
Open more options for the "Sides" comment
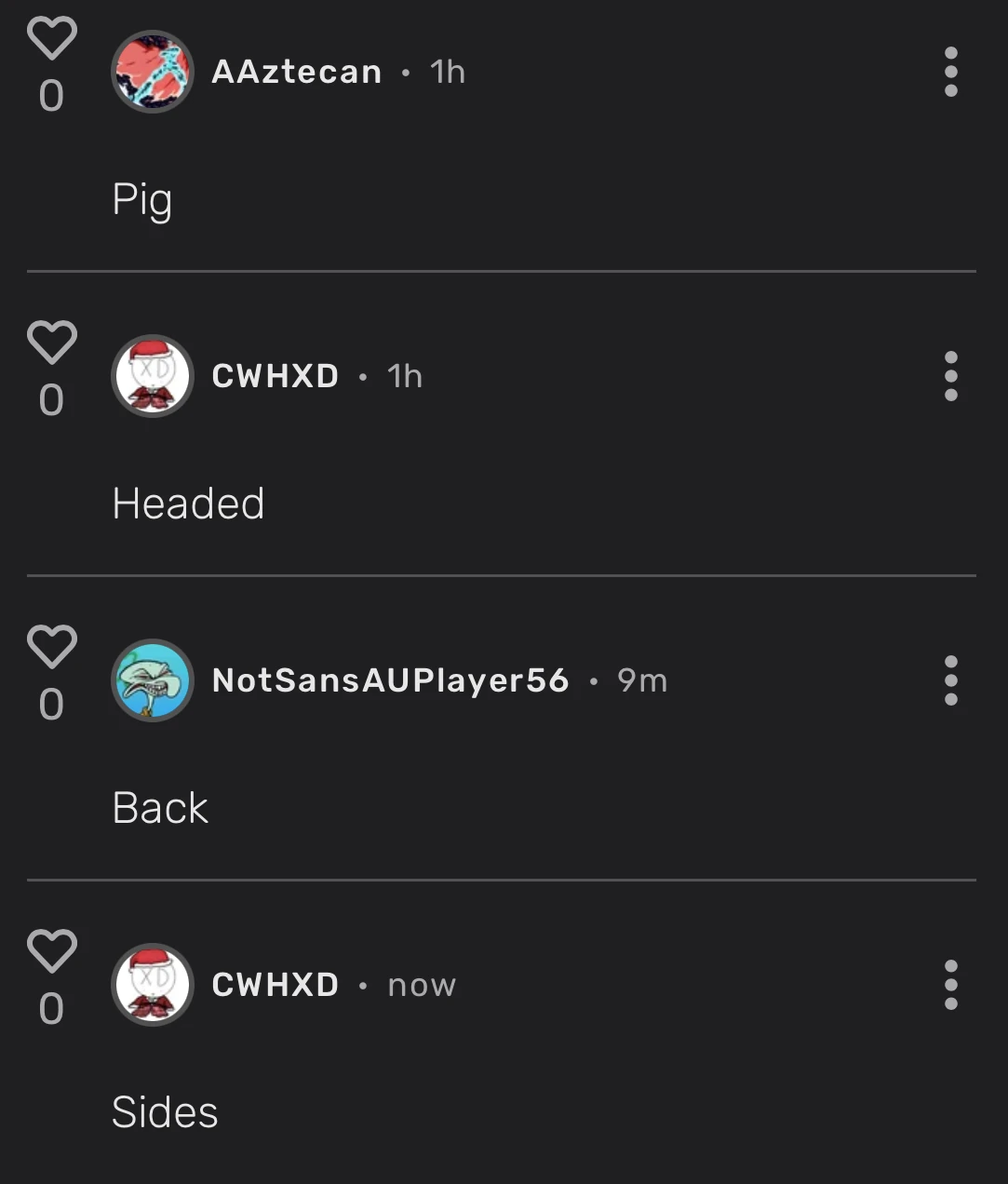click(950, 985)
